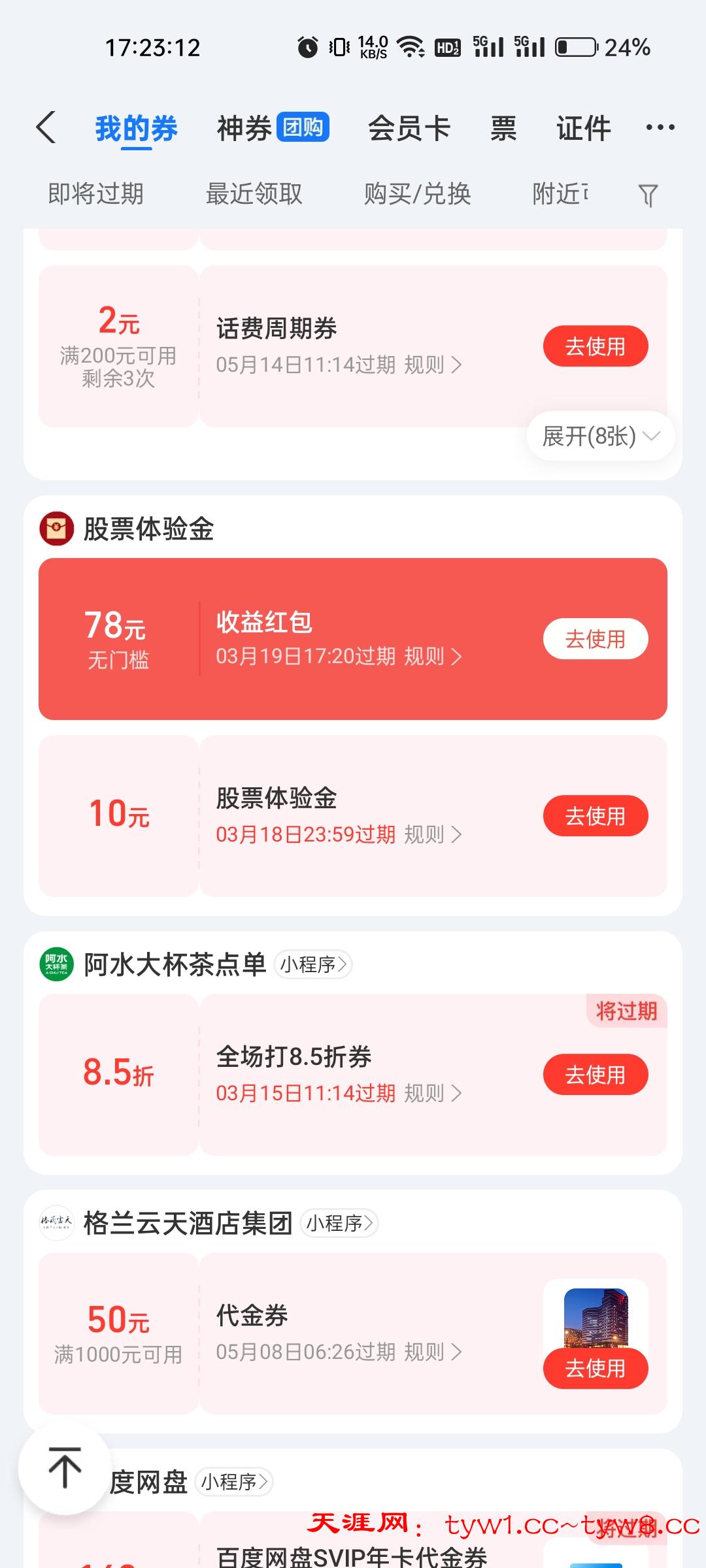Select the 最近领取 filter
This screenshot has width=706, height=1568.
coord(254,194)
